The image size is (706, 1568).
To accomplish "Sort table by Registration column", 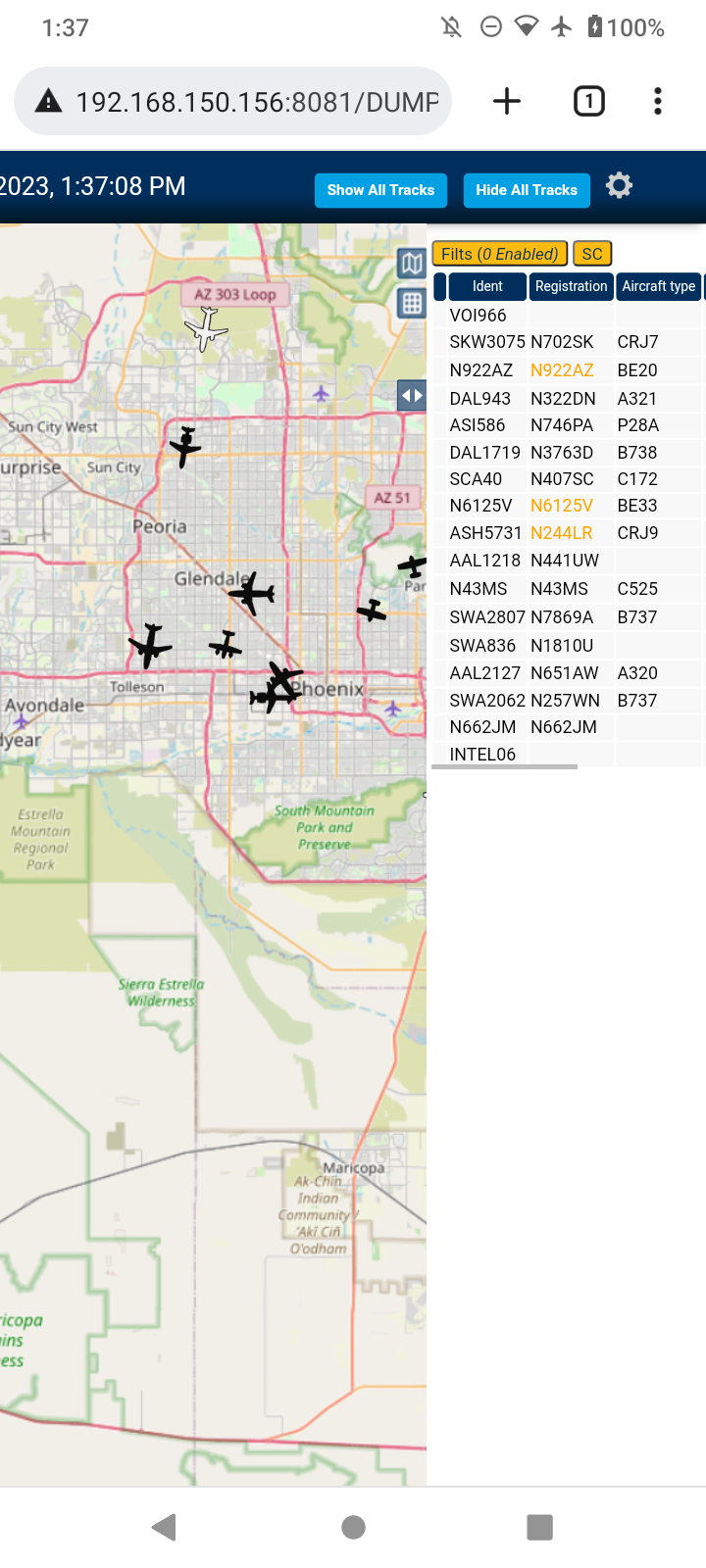I will tap(571, 286).
